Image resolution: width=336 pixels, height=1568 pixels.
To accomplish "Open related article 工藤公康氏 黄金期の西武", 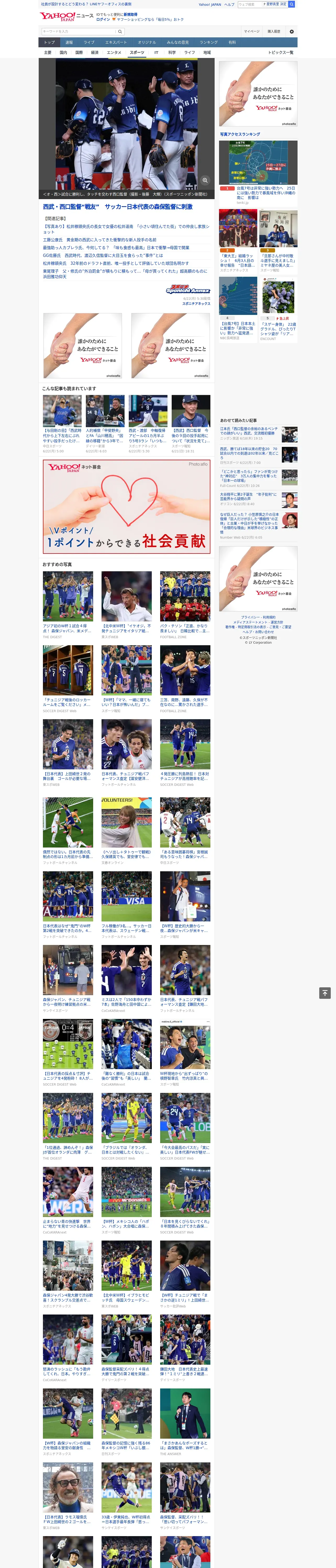I will (x=99, y=240).
